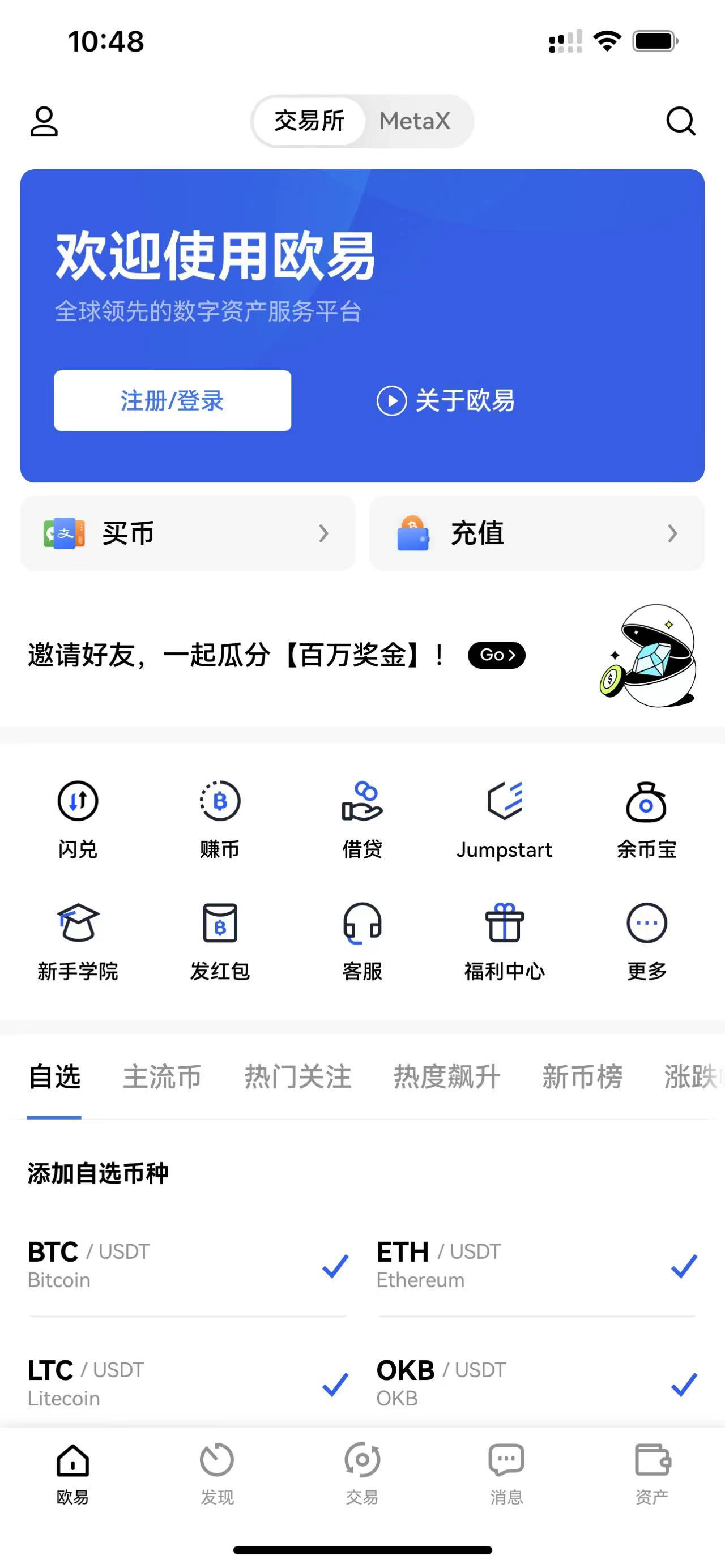Open the 更多 (More) menu
Viewport: 725px width, 1568px height.
click(x=646, y=941)
